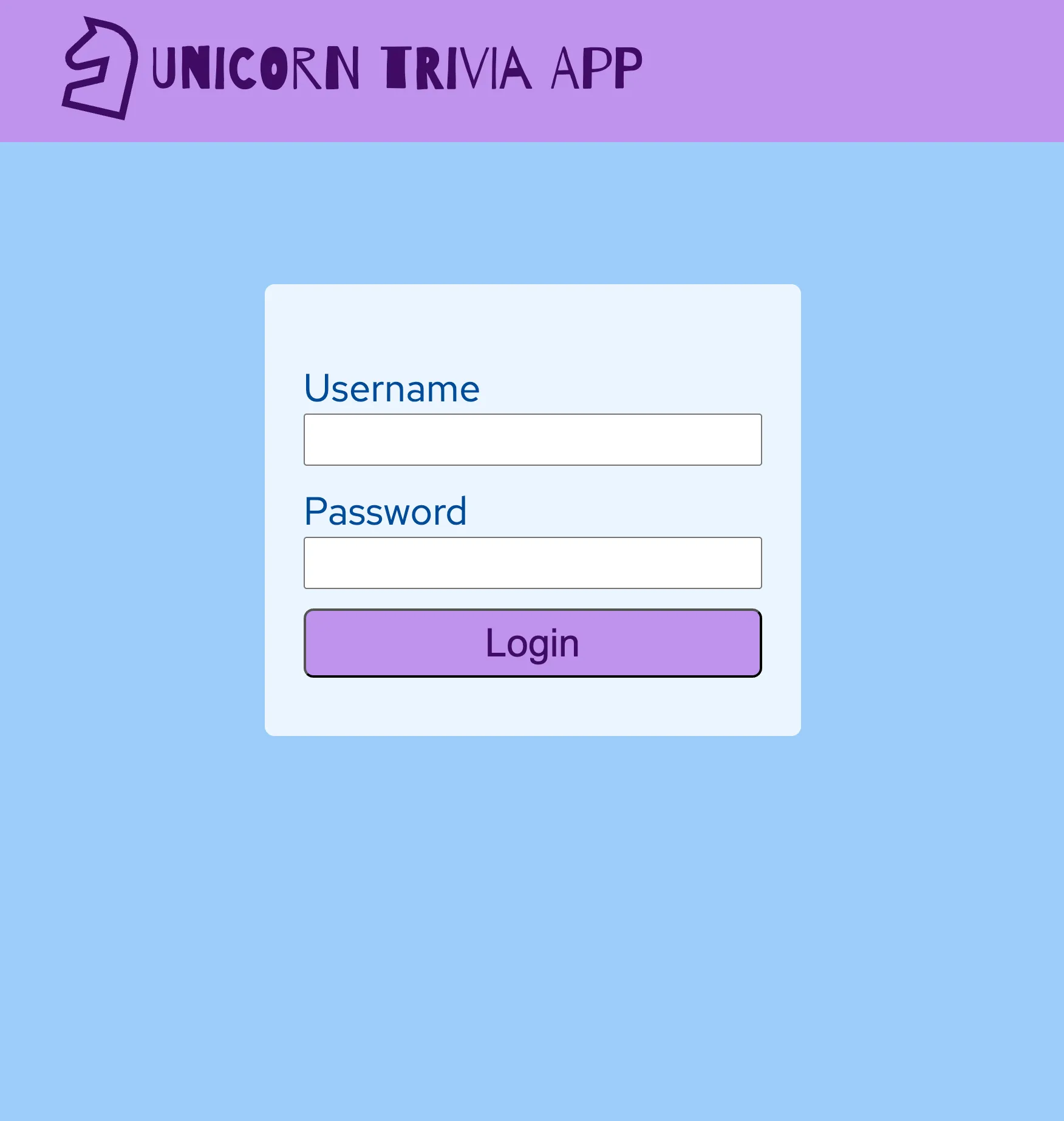The image size is (1064, 1121).
Task: Click inside the first text field
Action: pyautogui.click(x=533, y=438)
